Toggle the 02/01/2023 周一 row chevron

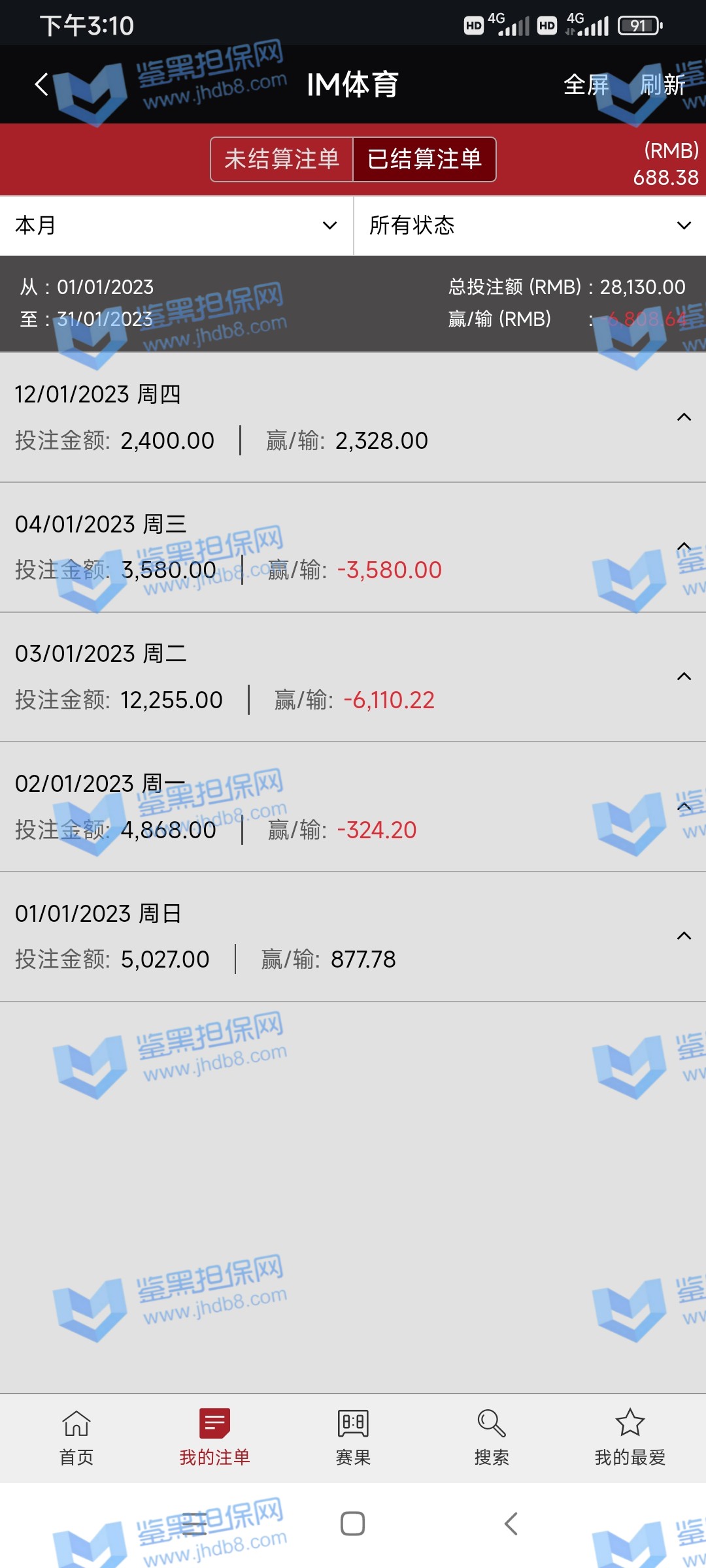coord(684,806)
